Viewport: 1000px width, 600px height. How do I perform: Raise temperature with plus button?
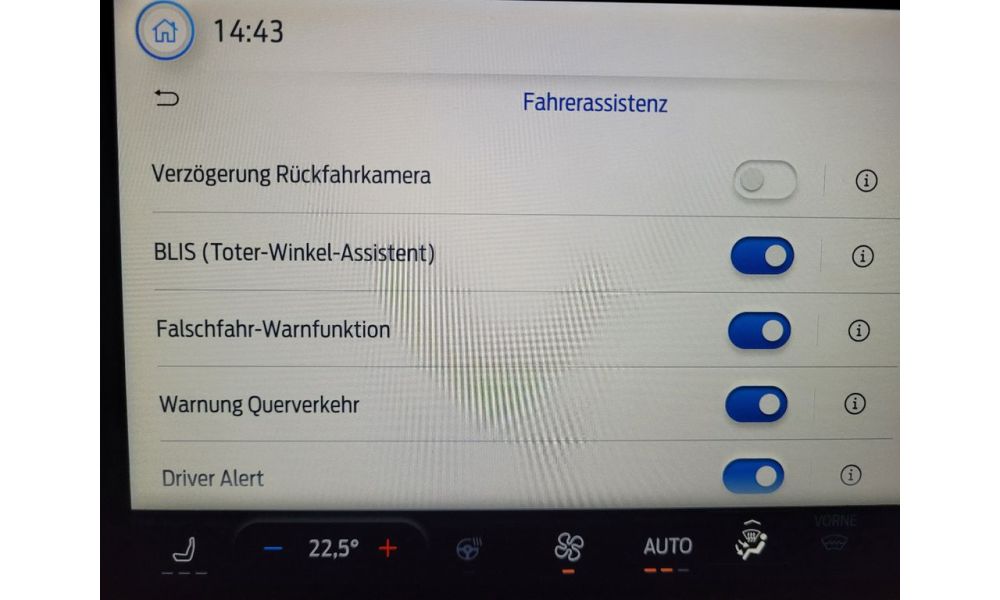point(388,548)
